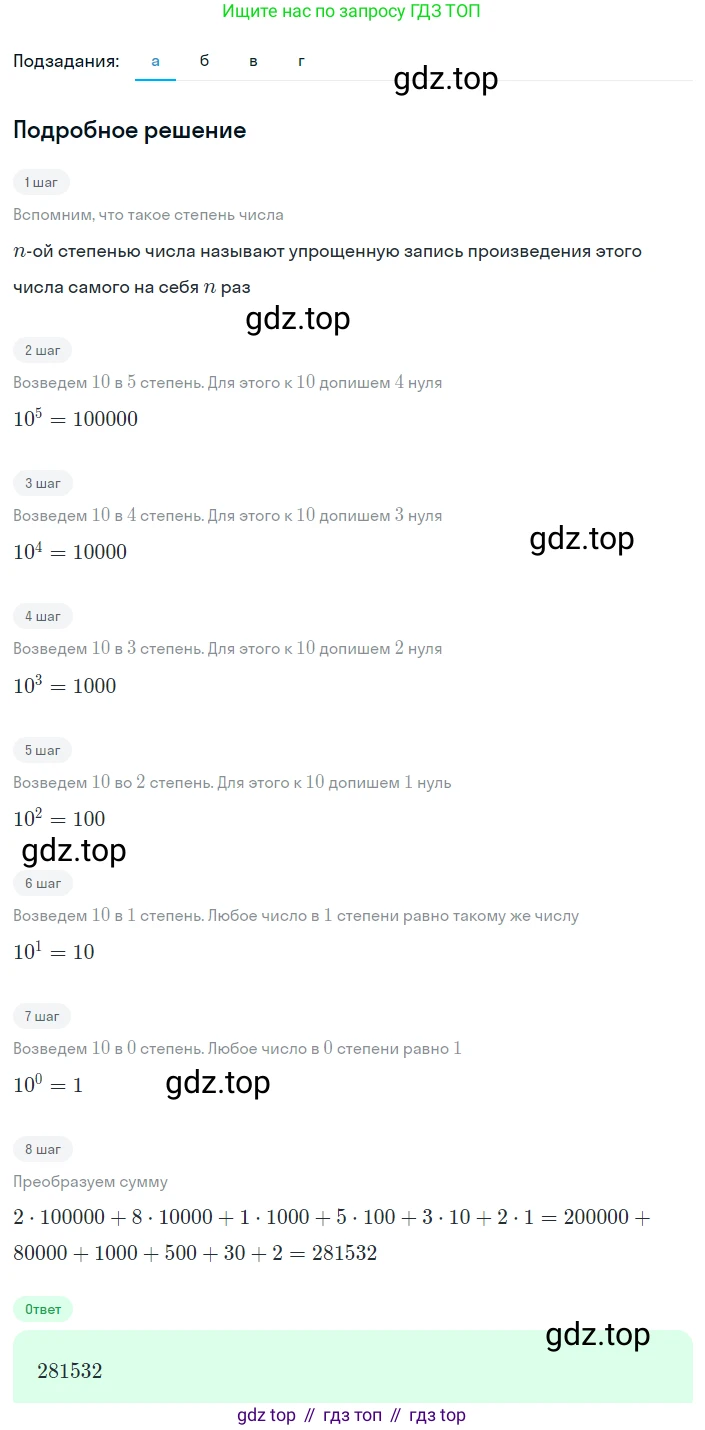Open subtask tab г
Image resolution: width=705 pixels, height=1430 pixels.
301,61
